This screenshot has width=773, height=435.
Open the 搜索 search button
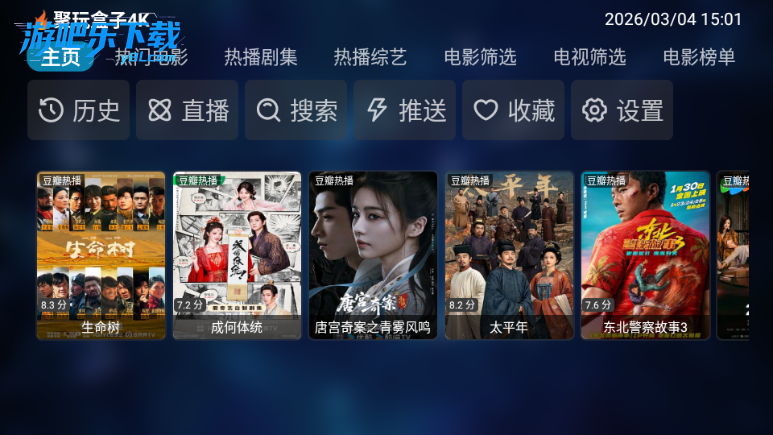[297, 110]
